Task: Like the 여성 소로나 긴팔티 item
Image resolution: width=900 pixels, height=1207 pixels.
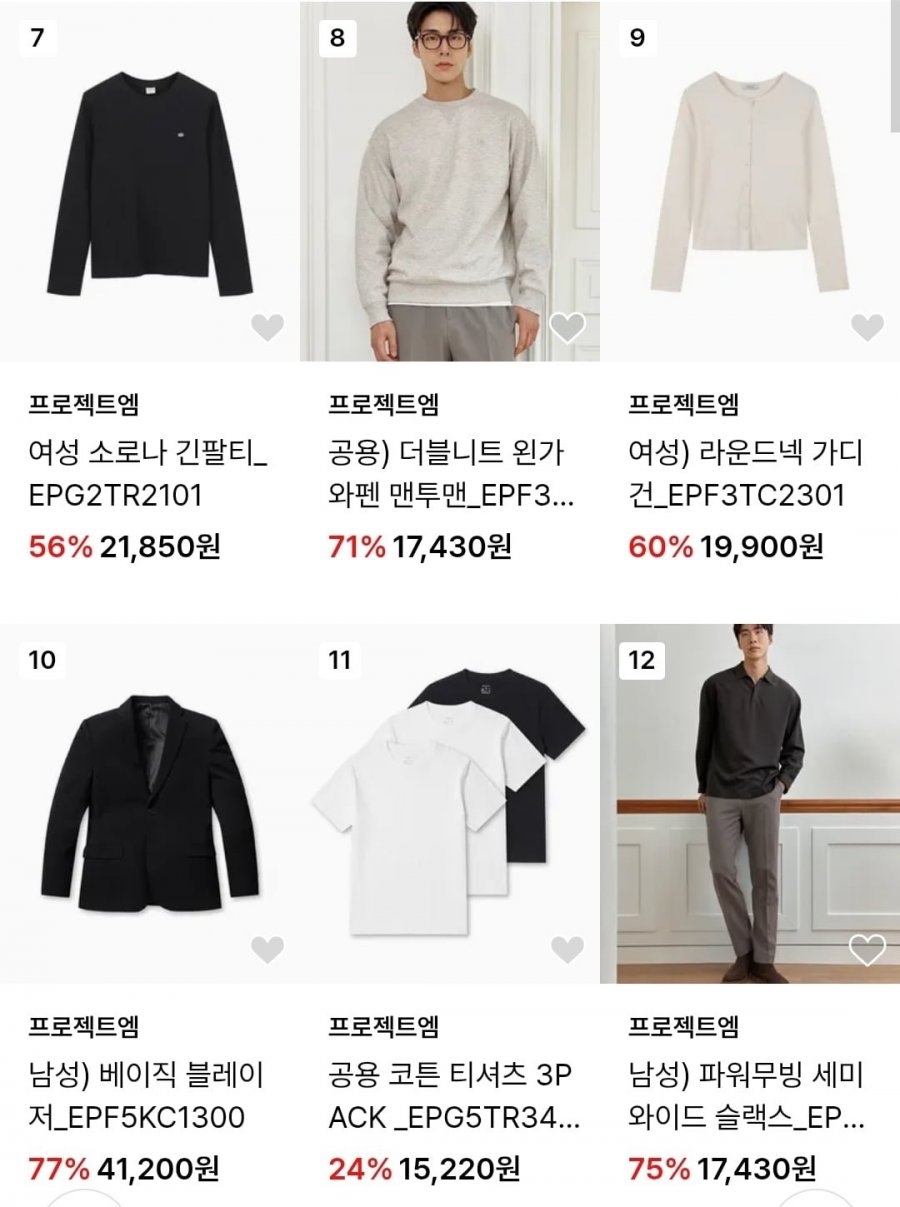Action: click(x=267, y=327)
